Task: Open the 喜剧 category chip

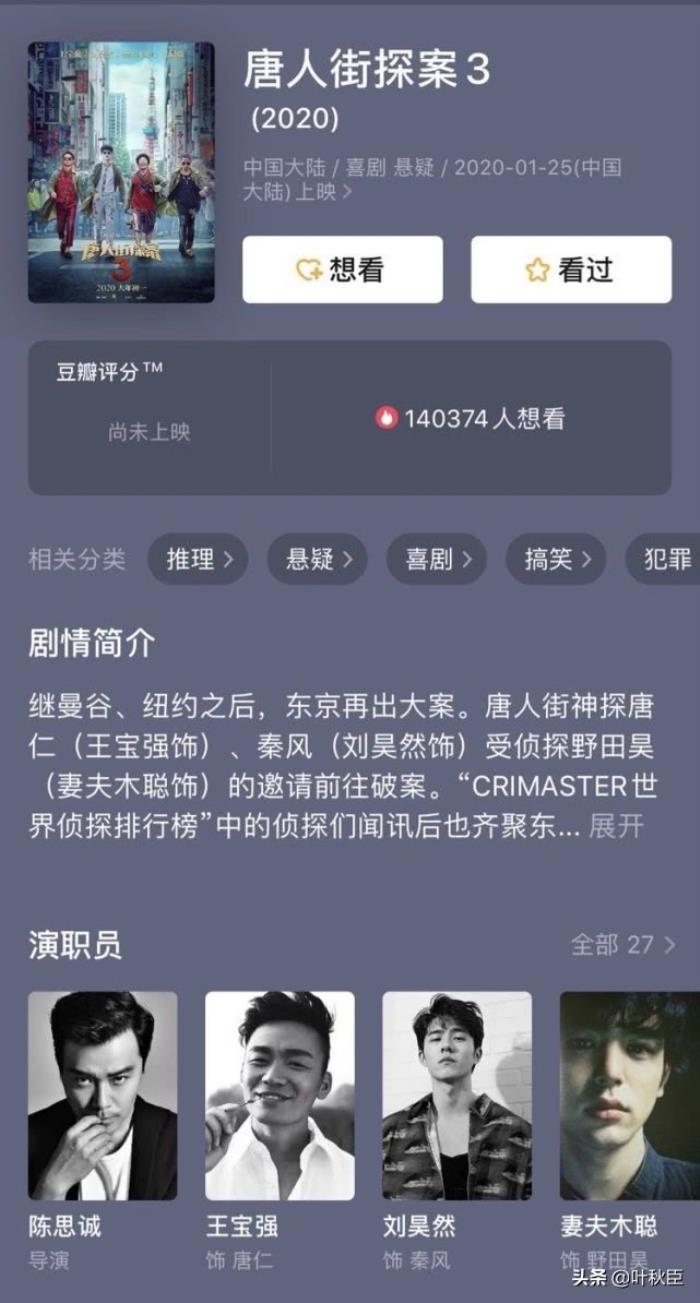Action: (x=436, y=559)
